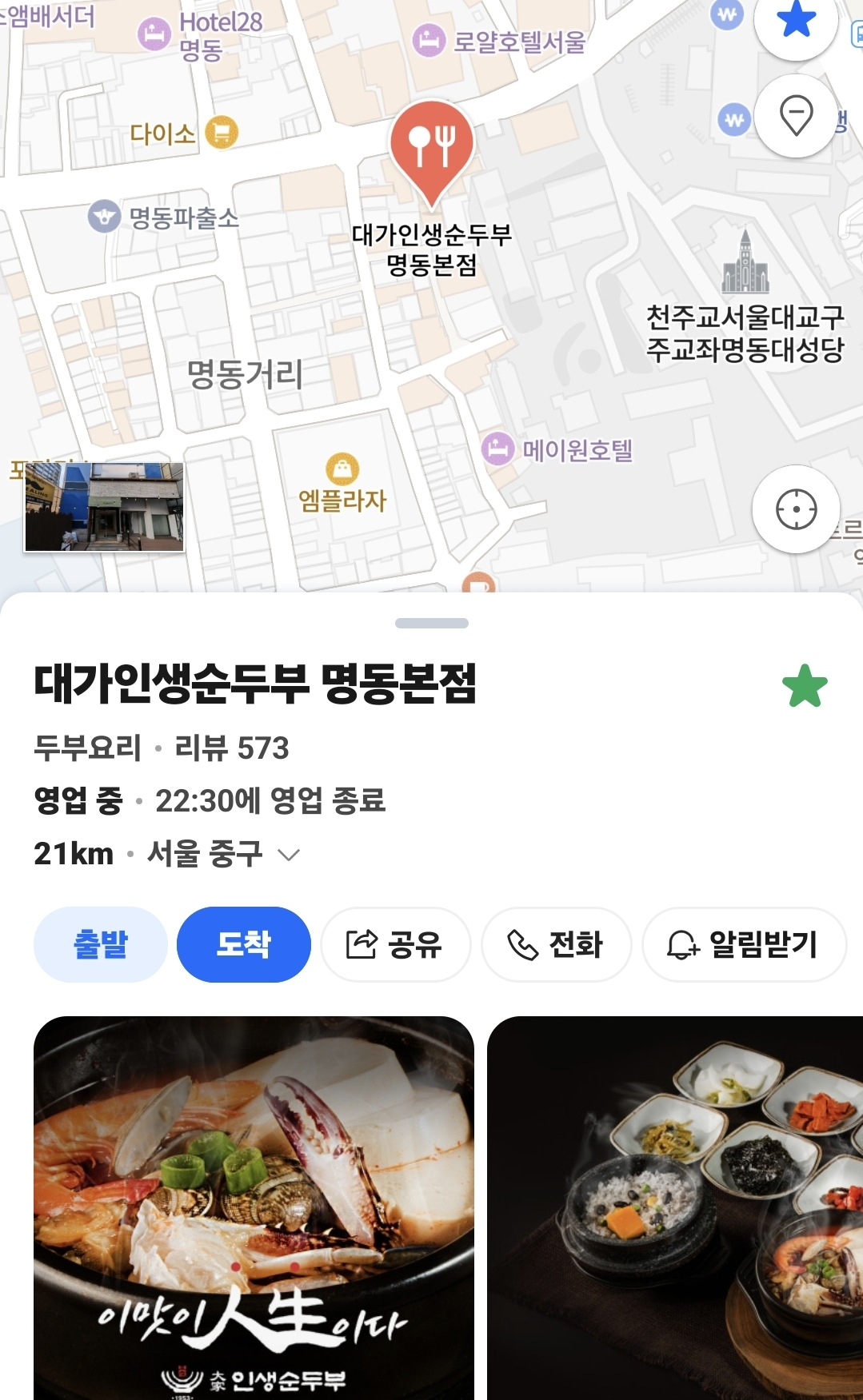Select 메이원호텔 on the map

[x=497, y=449]
